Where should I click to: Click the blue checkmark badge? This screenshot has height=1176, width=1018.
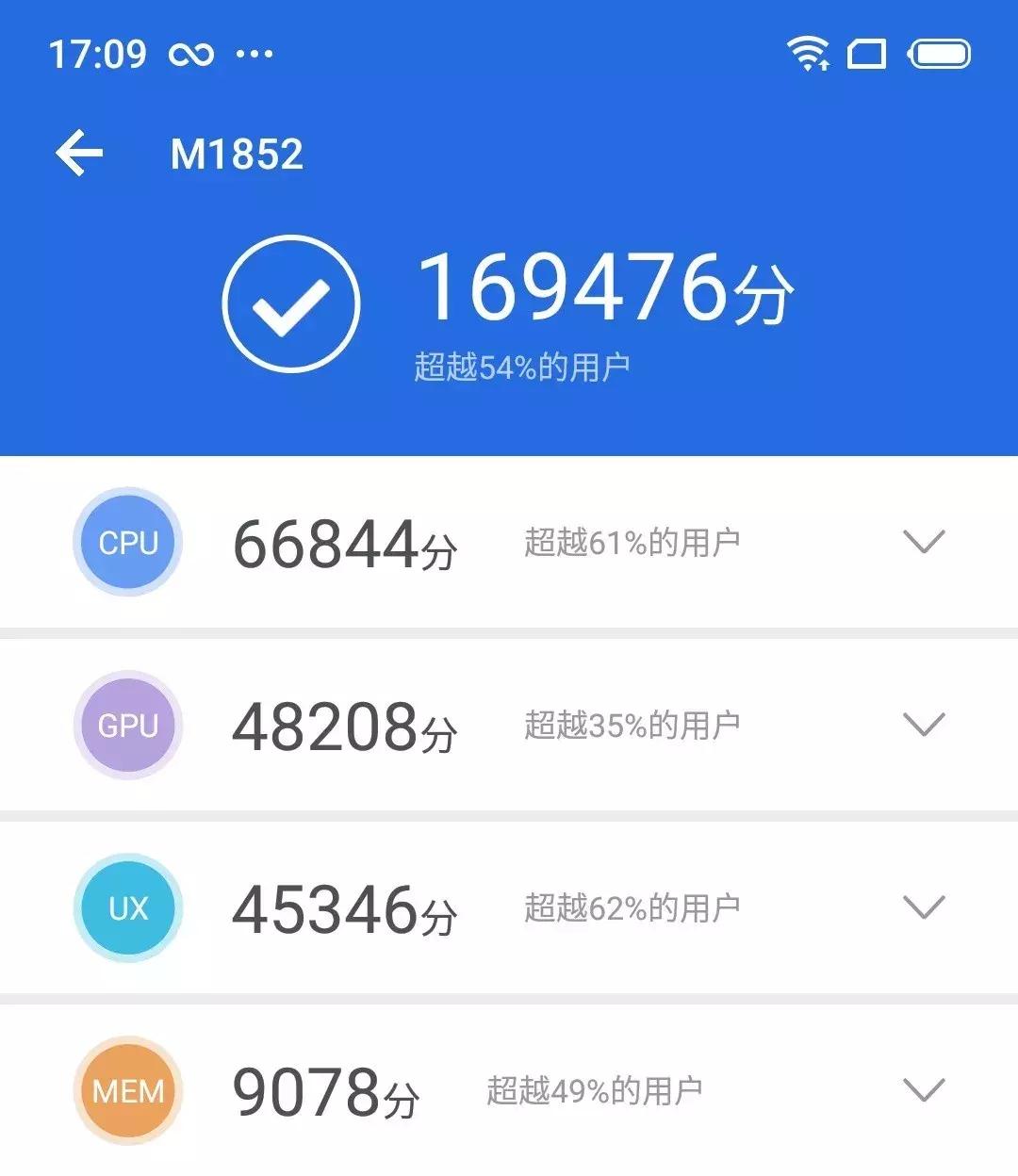292,305
